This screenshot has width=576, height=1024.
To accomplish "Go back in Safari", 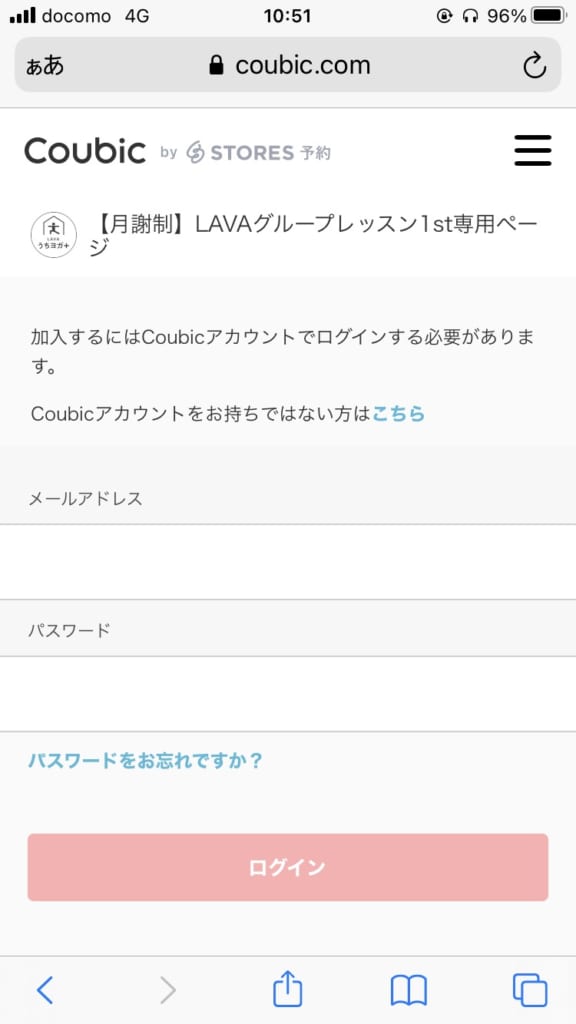I will pyautogui.click(x=44, y=990).
